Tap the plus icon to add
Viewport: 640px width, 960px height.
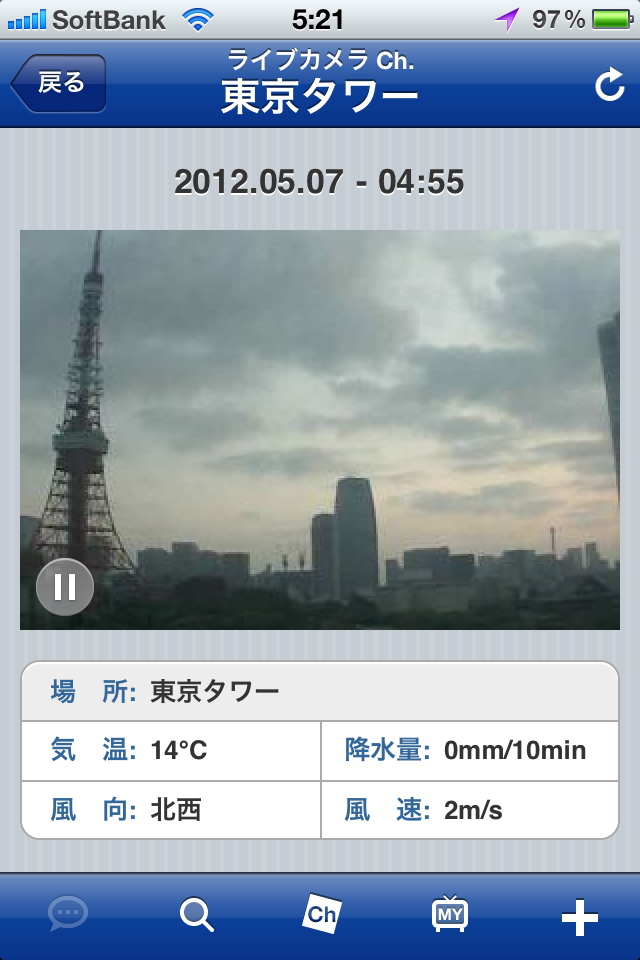[580, 916]
